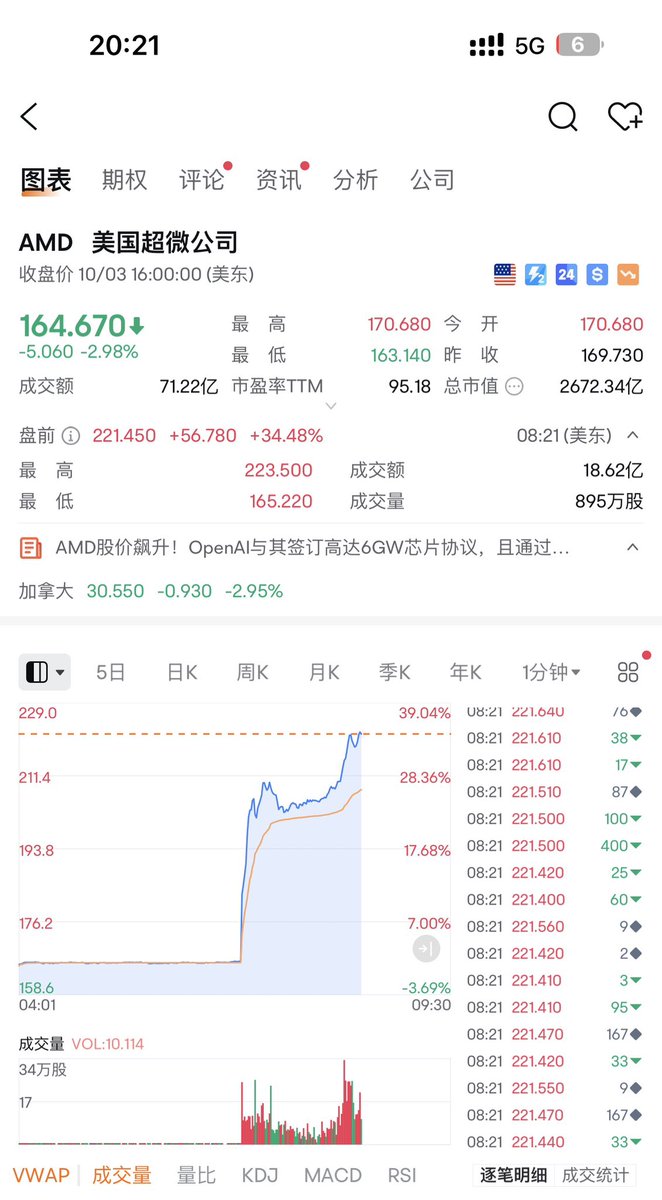Switch to 成交统计 tab
This screenshot has height=1200, width=662.
(x=596, y=1175)
